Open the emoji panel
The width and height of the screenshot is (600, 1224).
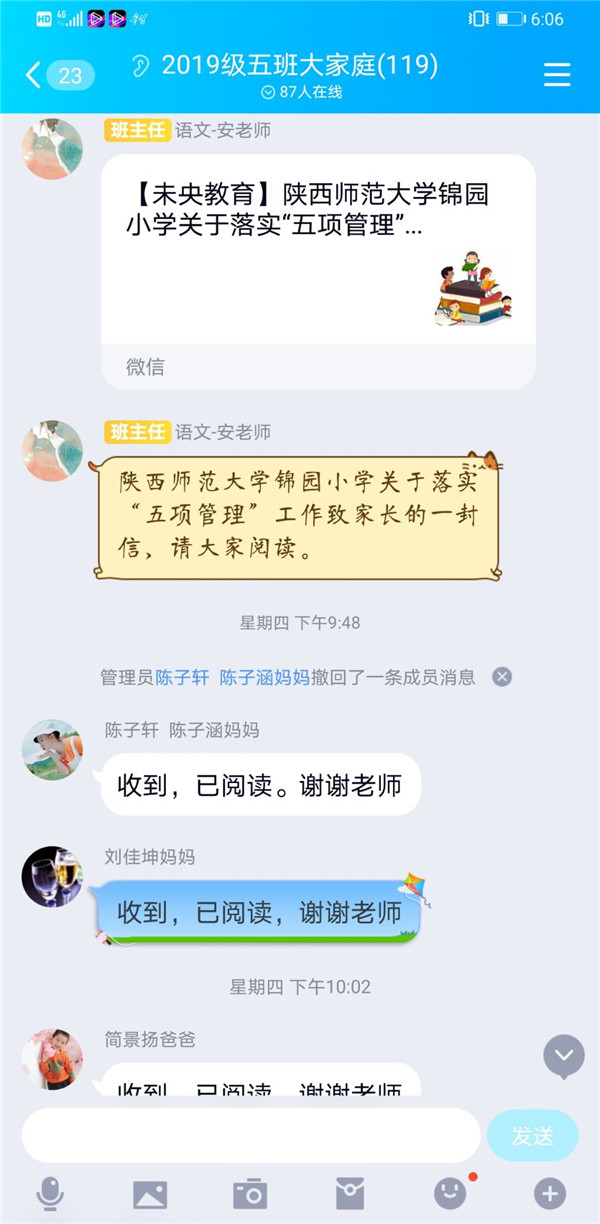click(449, 1193)
